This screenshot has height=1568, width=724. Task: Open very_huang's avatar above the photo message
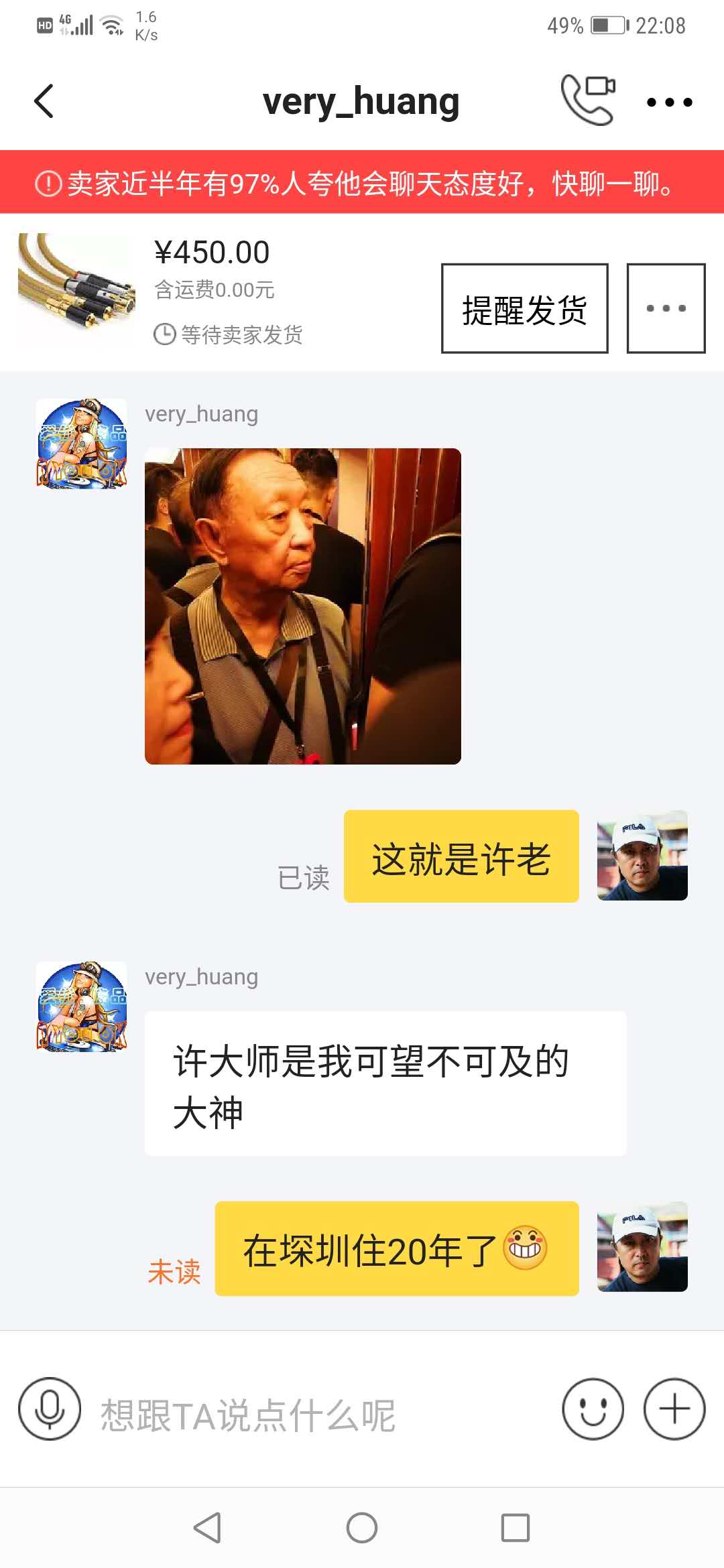(x=81, y=444)
